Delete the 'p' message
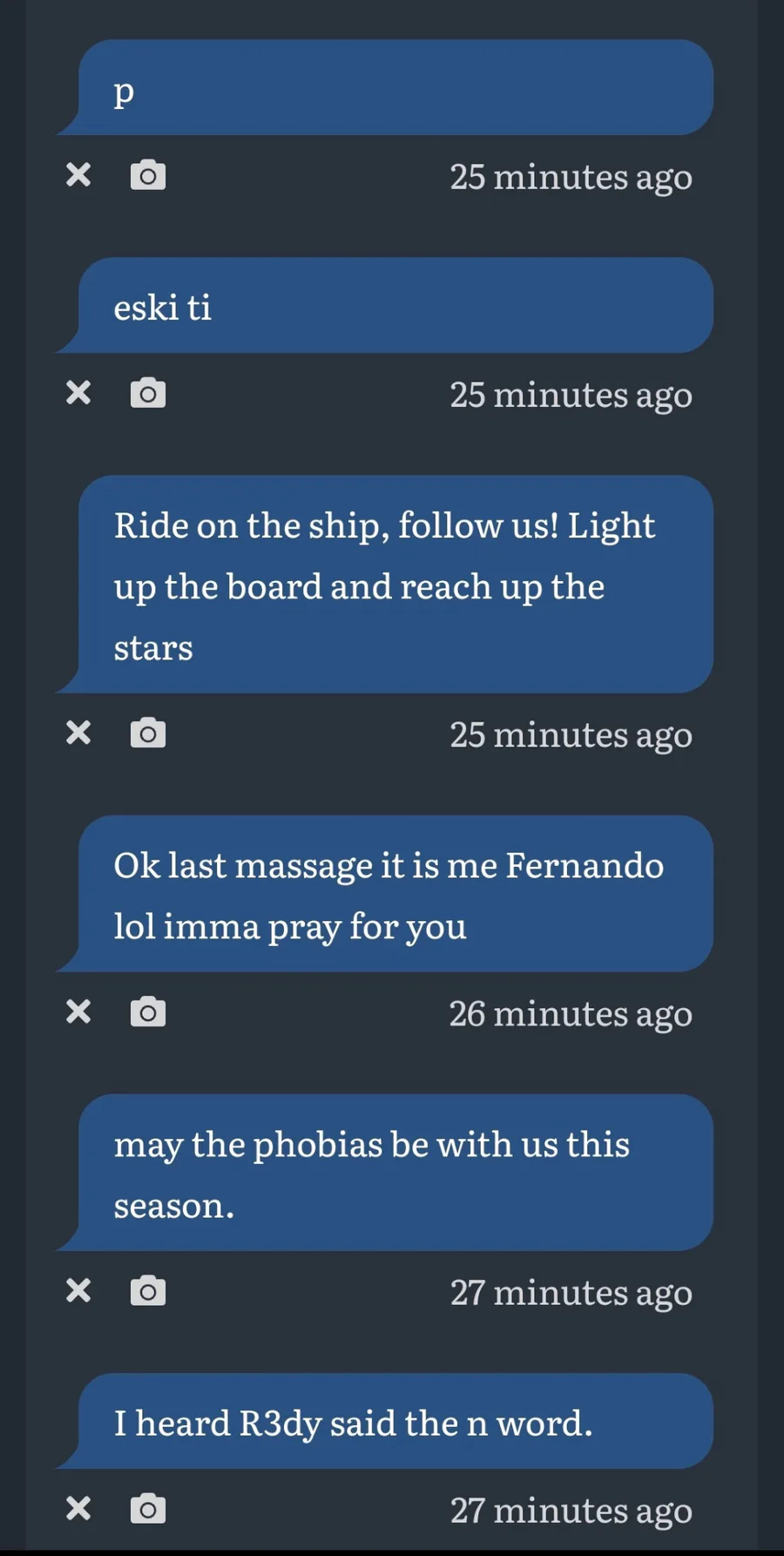The width and height of the screenshot is (784, 1556). pyautogui.click(x=78, y=175)
